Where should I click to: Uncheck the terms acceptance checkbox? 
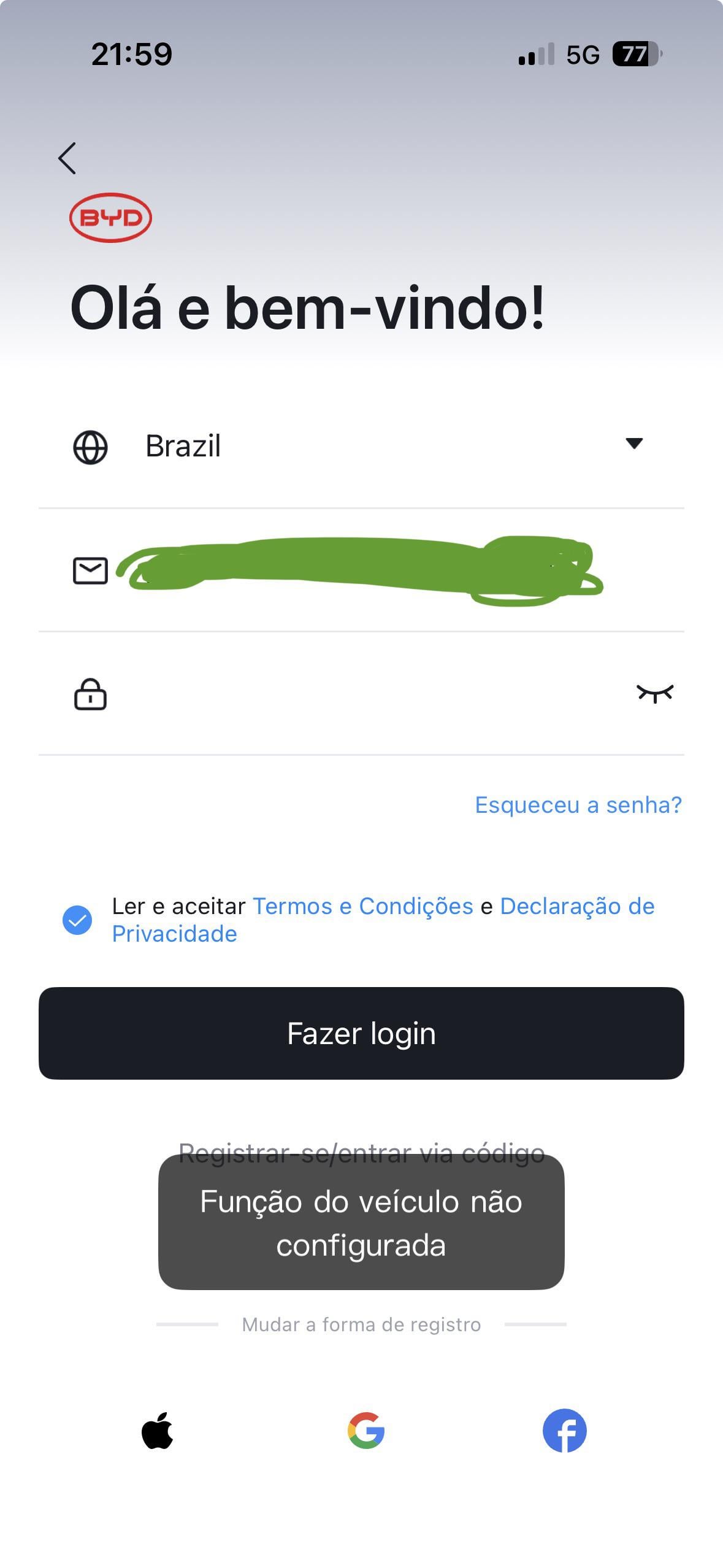click(x=77, y=920)
